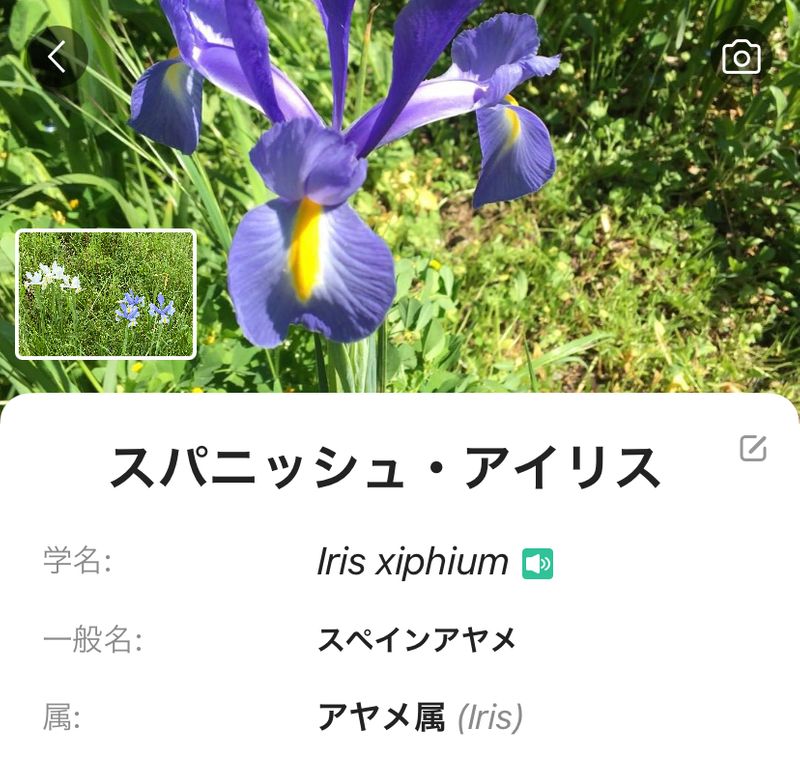Image resolution: width=800 pixels, height=769 pixels.
Task: Open the small thumbnail photo of irises
Action: 106,294
